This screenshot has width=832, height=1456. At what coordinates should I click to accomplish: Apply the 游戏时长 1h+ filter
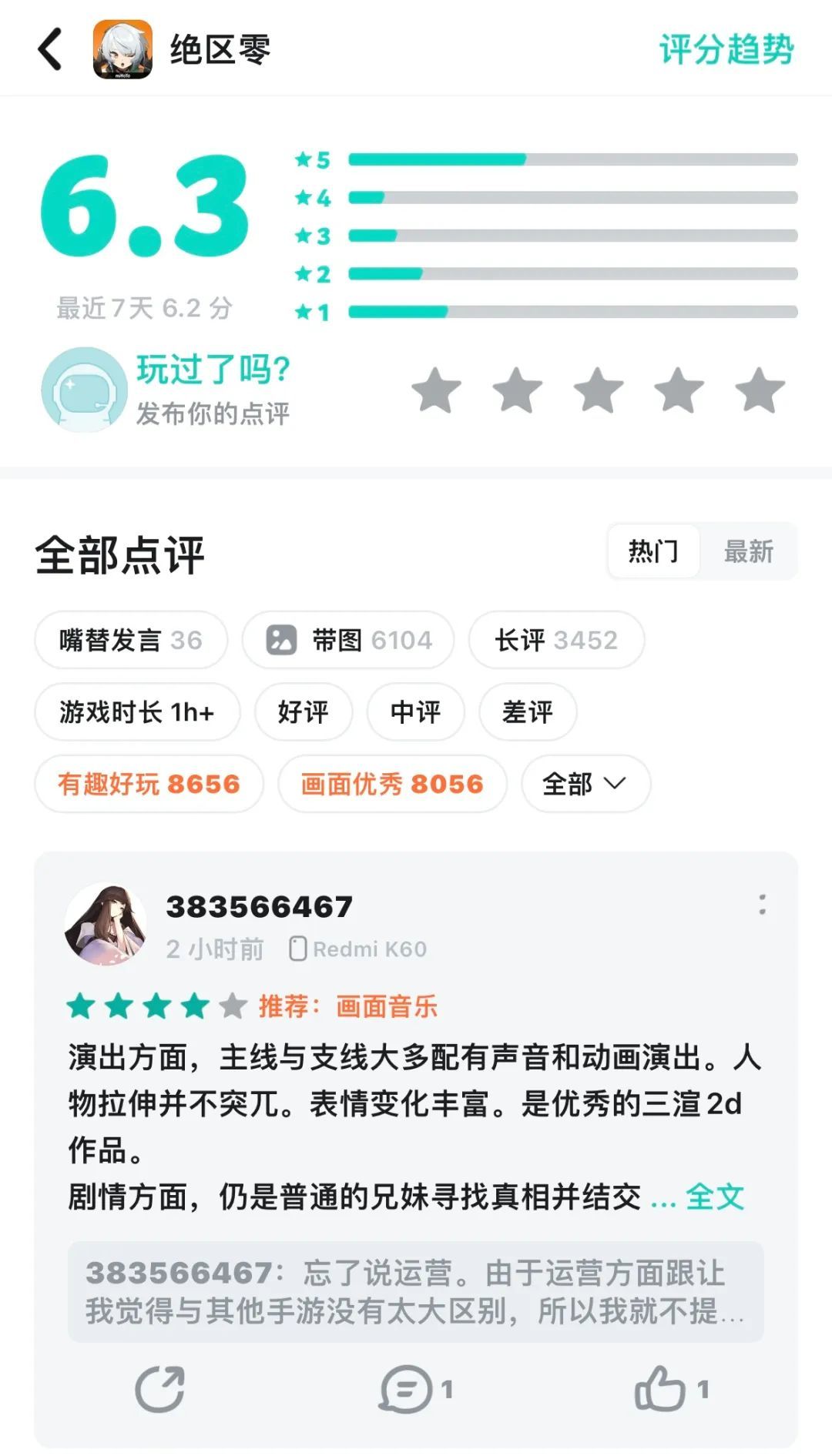pyautogui.click(x=137, y=712)
